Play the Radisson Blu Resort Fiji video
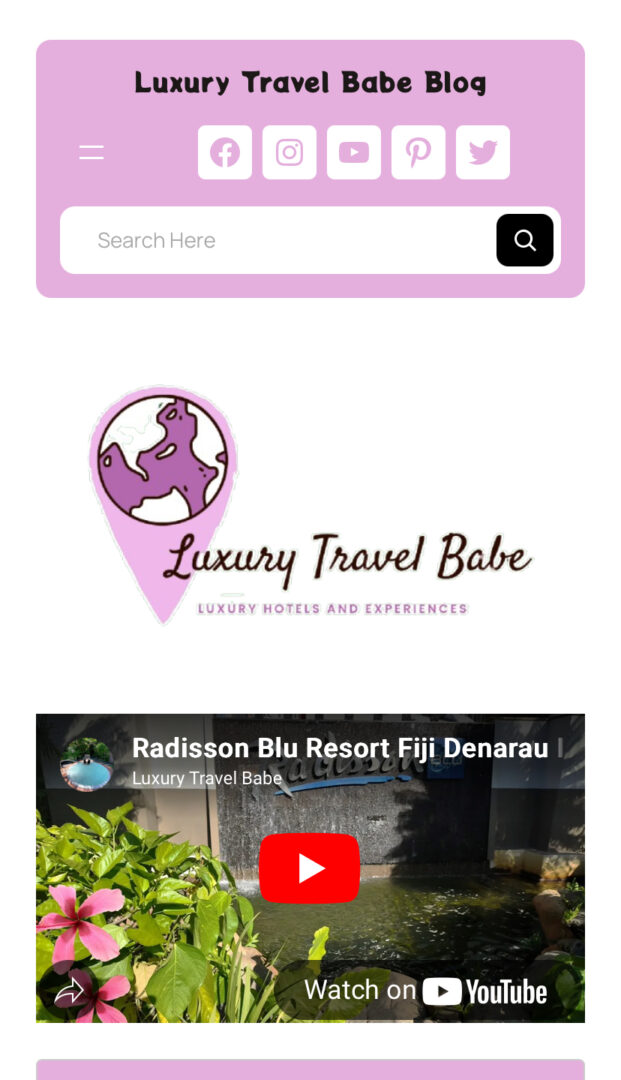621x1080 pixels. click(x=309, y=868)
